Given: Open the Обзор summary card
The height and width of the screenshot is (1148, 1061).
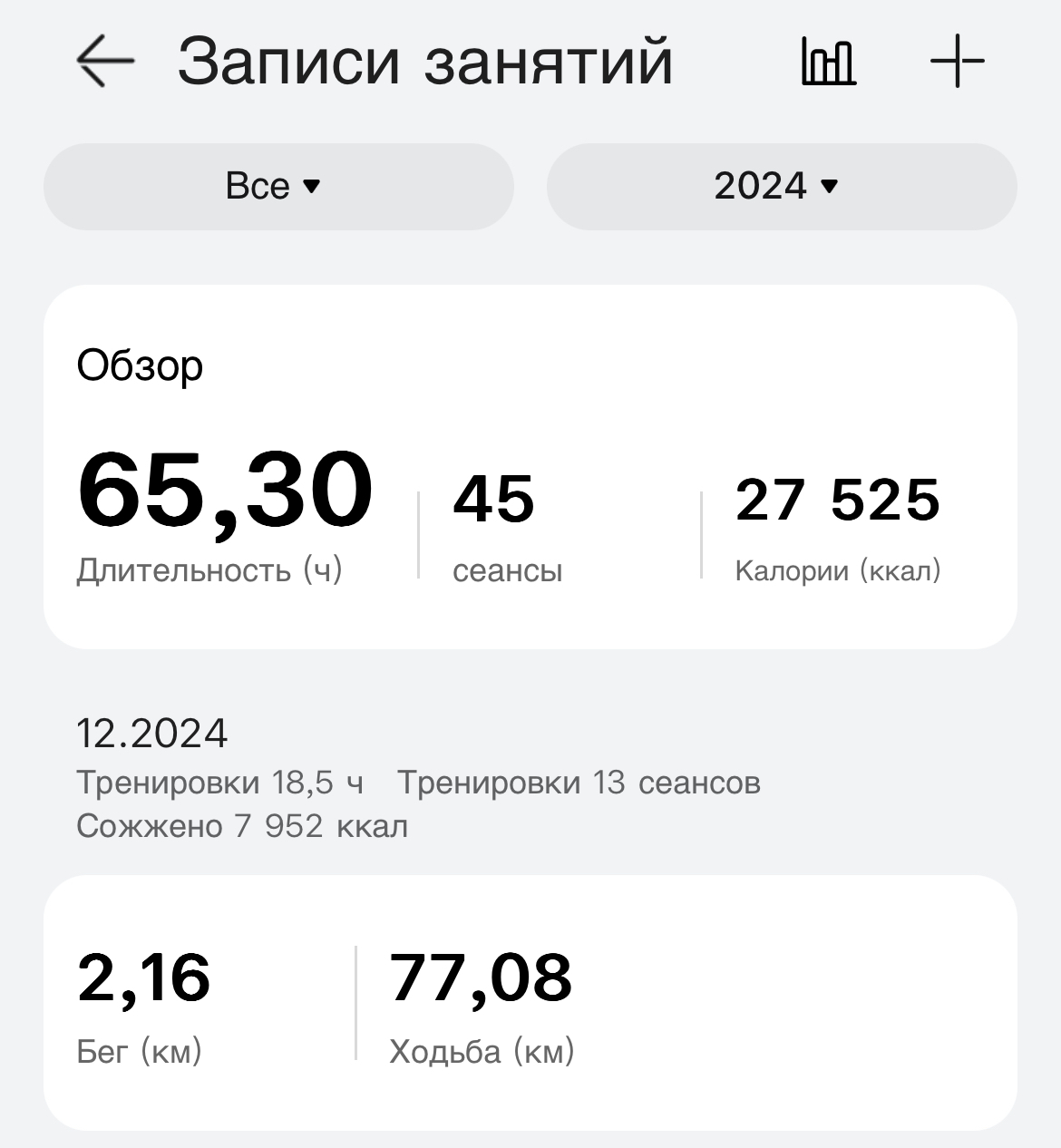Looking at the screenshot, I should [530, 467].
